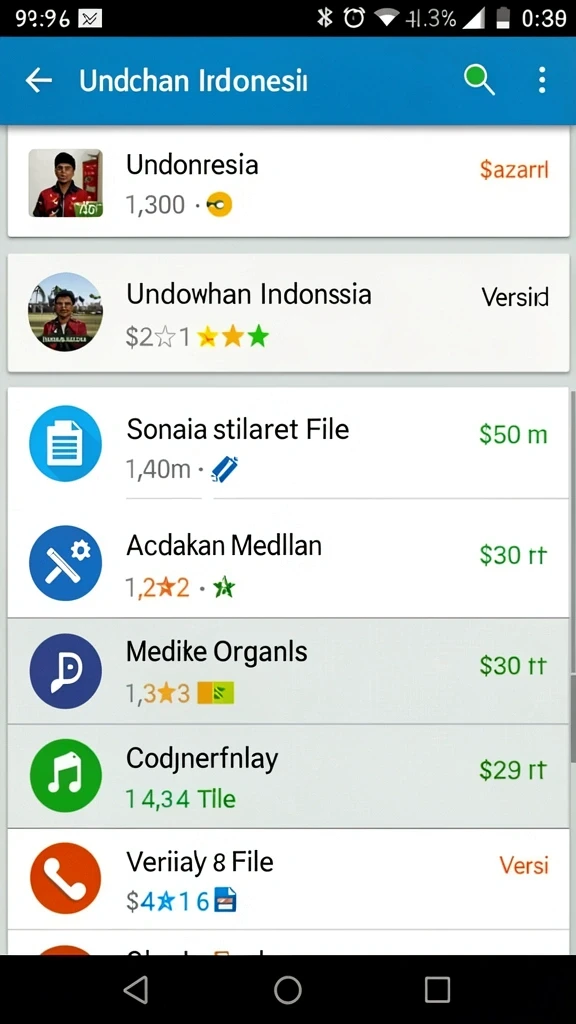Show recent apps
The image size is (576, 1024).
437,989
